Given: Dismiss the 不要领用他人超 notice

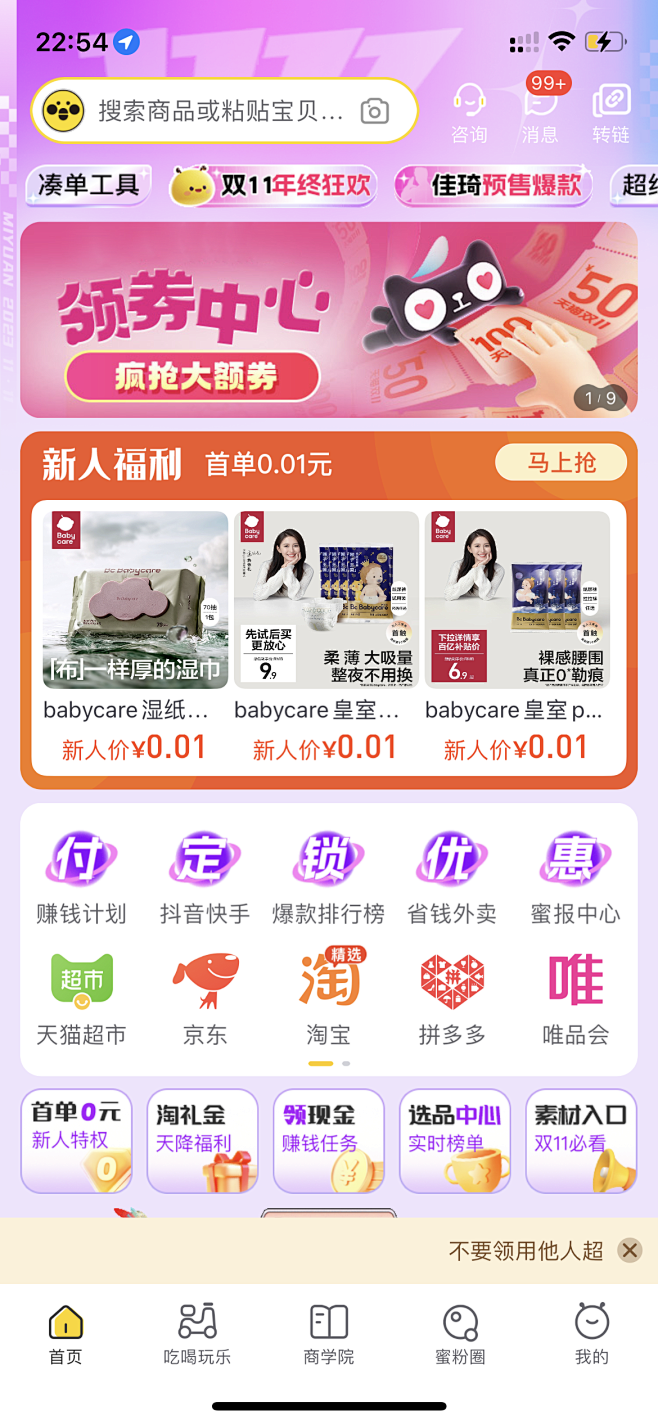Looking at the screenshot, I should point(629,1250).
